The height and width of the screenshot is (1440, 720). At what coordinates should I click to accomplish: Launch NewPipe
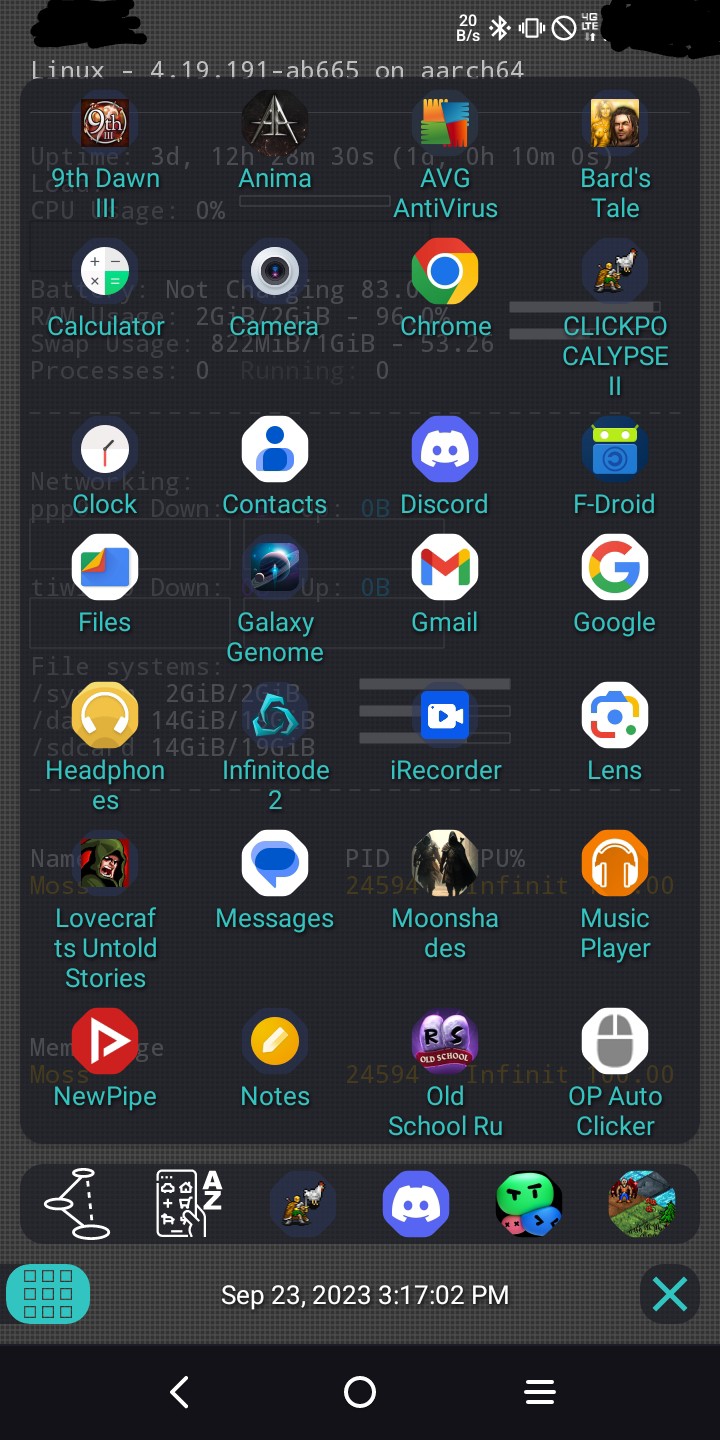coord(105,1042)
